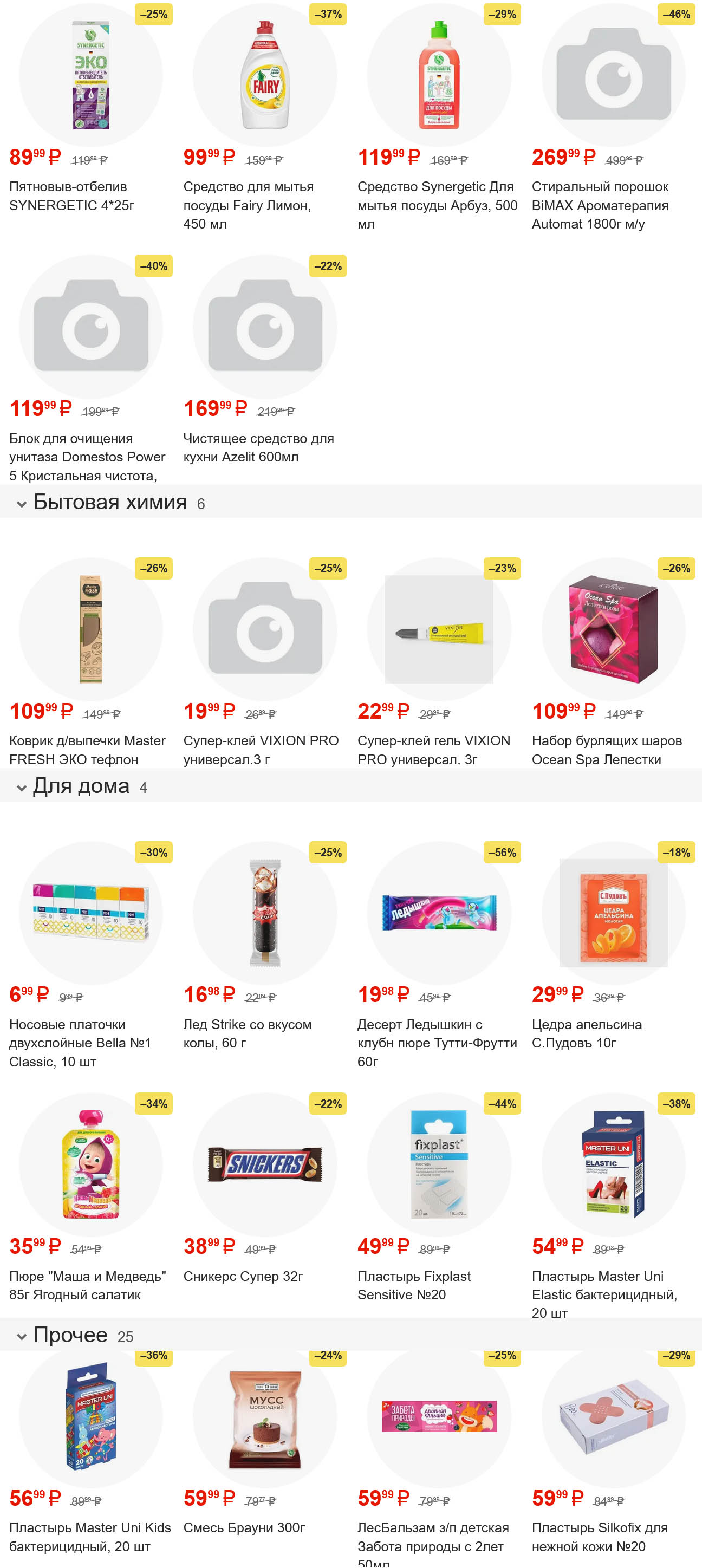Open Bella №1 Classic tissues
Screen dimensions: 702x1568
(x=90, y=913)
